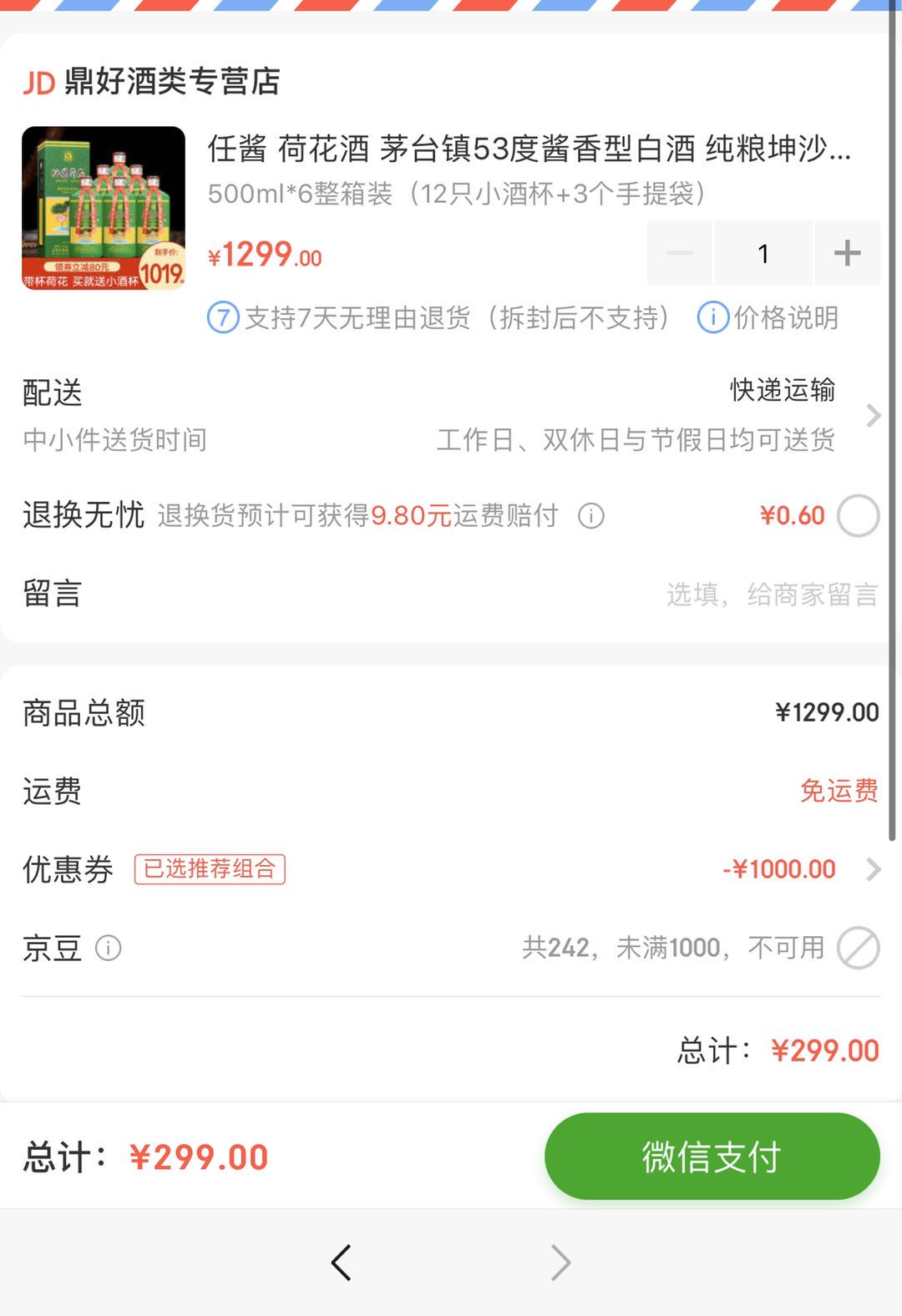Click the plus stepper to increase quantity

(x=847, y=253)
